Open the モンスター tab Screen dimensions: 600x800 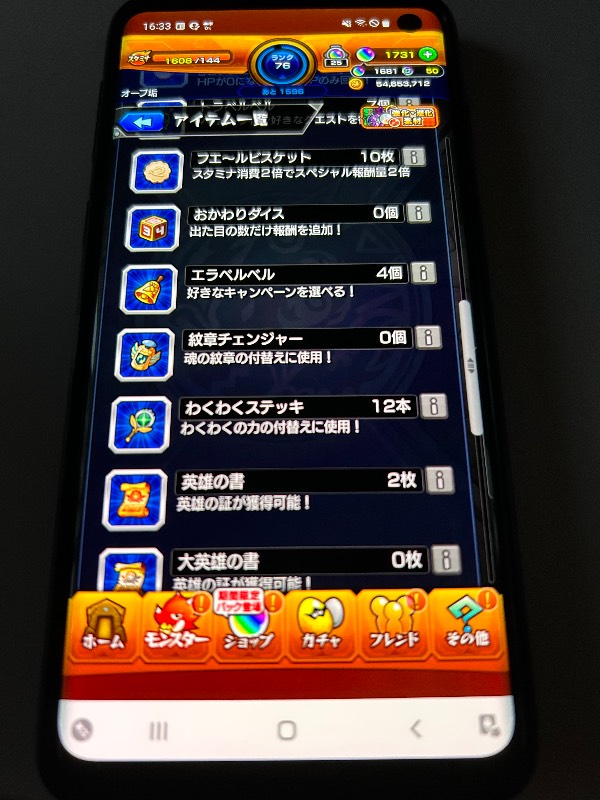tap(176, 626)
